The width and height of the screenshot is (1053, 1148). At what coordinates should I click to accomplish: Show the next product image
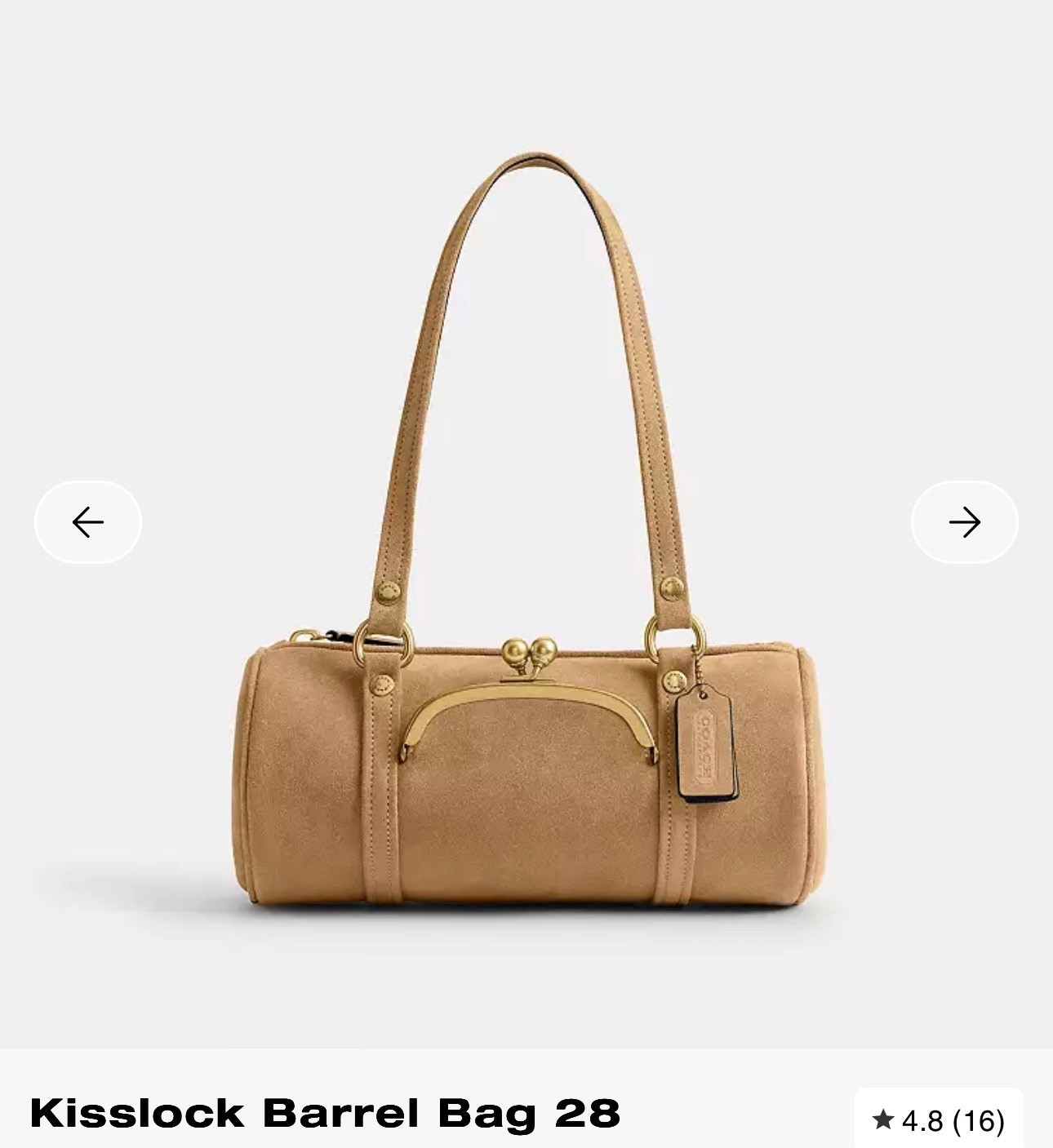[x=964, y=522]
